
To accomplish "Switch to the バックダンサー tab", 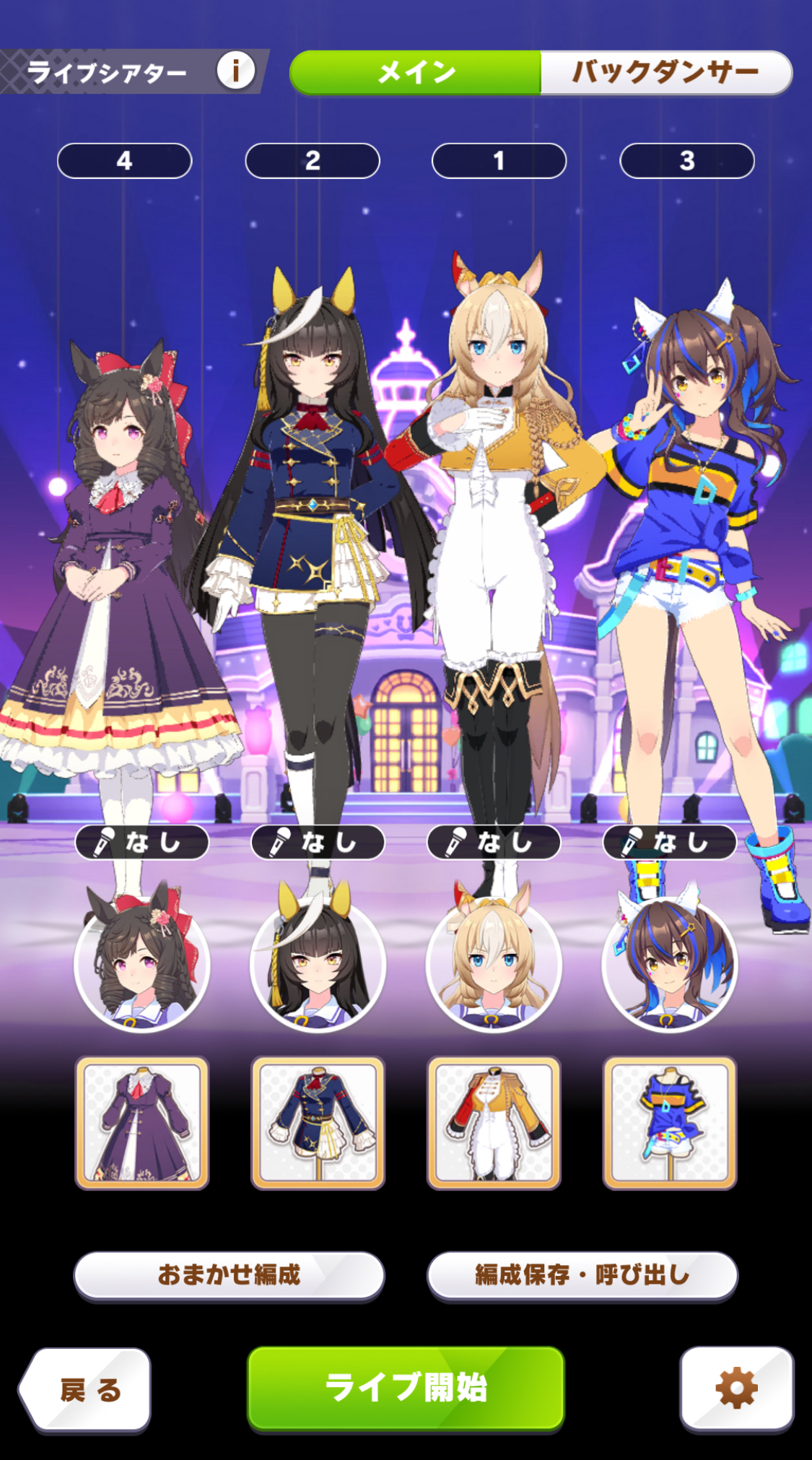I will click(665, 72).
